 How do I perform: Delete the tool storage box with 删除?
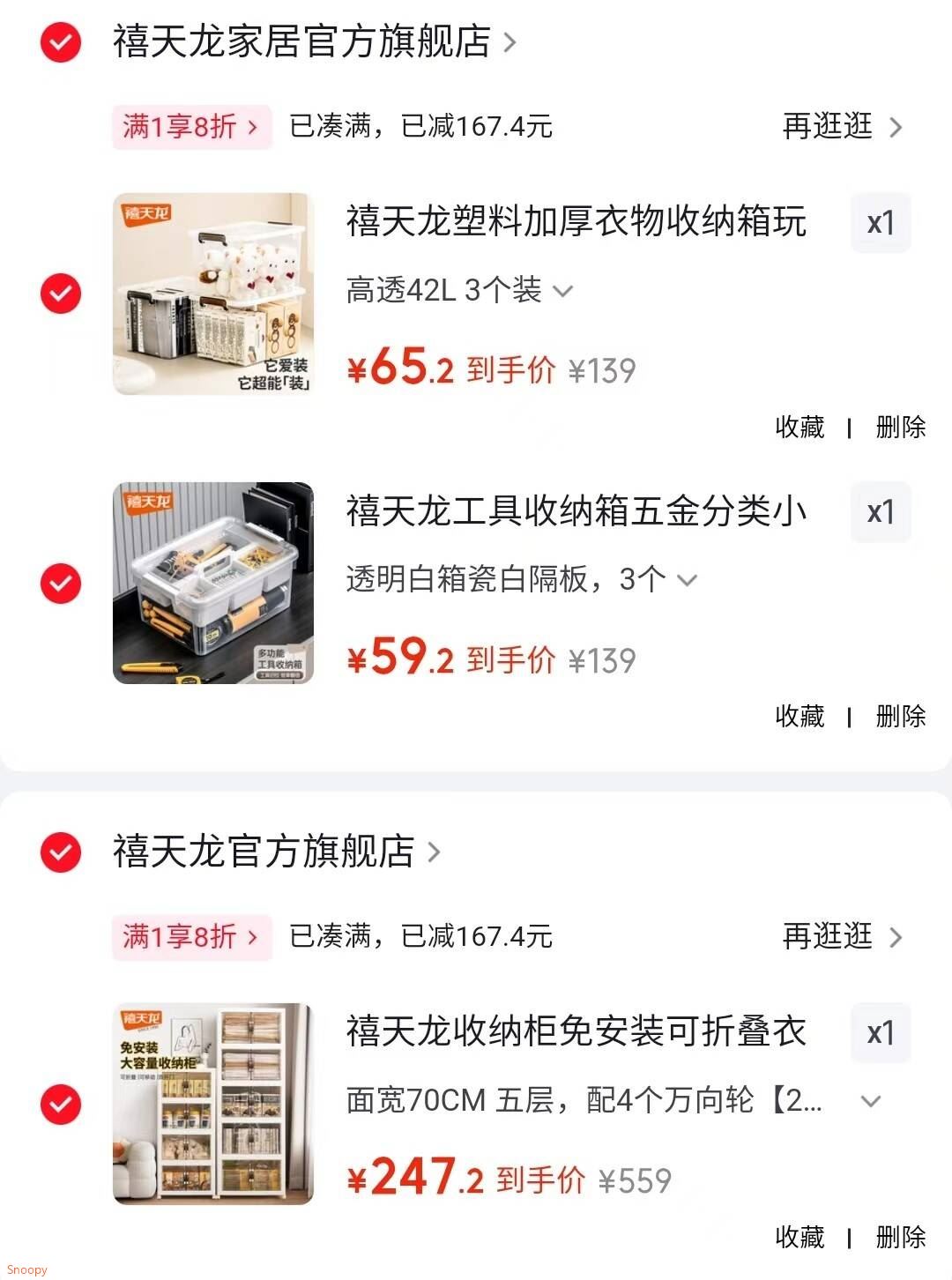click(x=901, y=716)
